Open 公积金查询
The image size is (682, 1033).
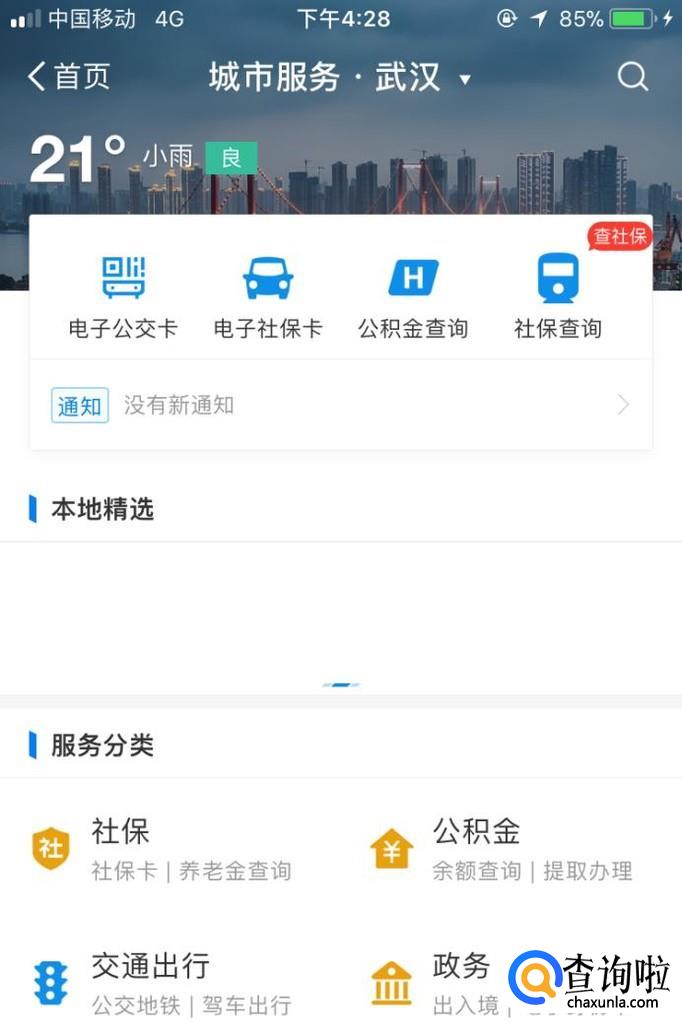click(413, 296)
